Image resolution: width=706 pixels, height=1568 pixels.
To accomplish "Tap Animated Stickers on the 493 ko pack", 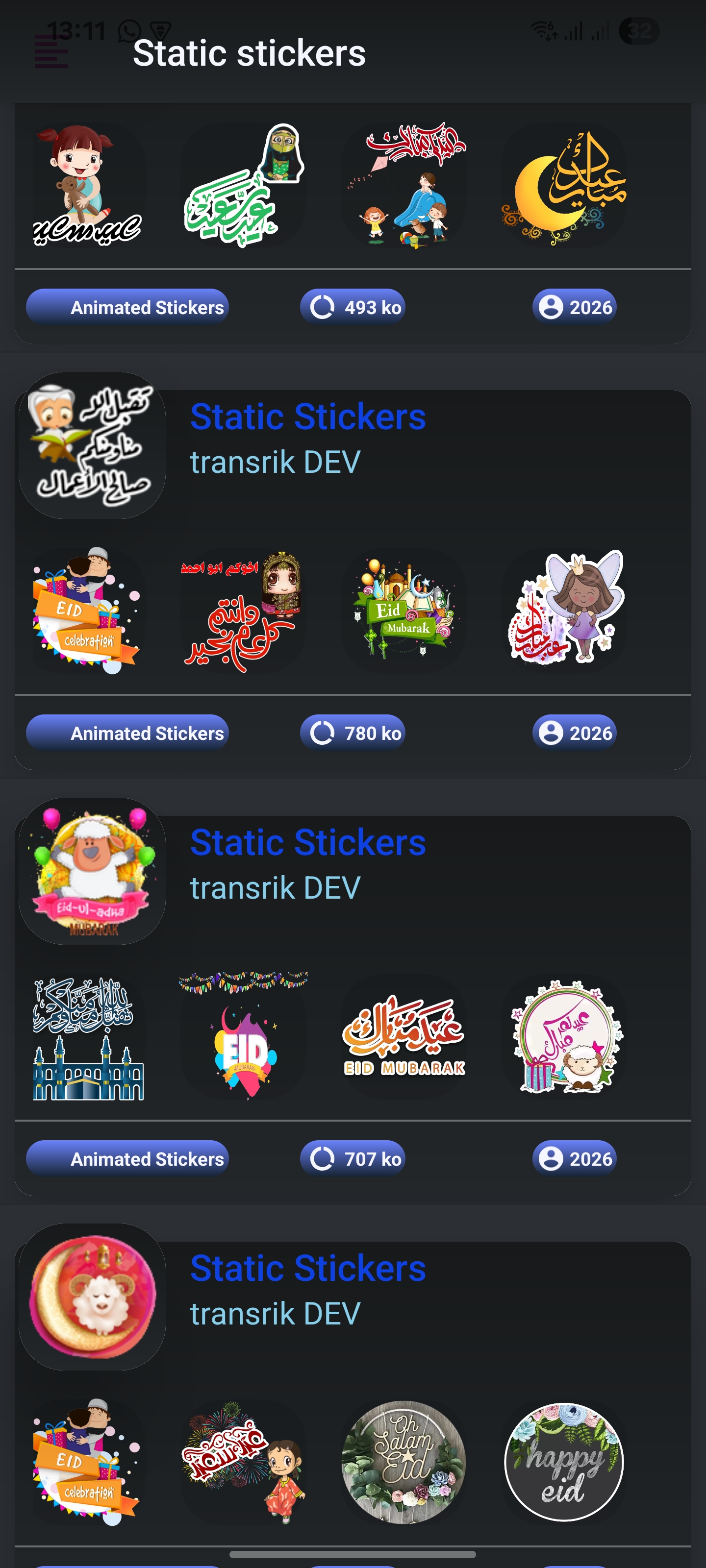I will coord(127,307).
